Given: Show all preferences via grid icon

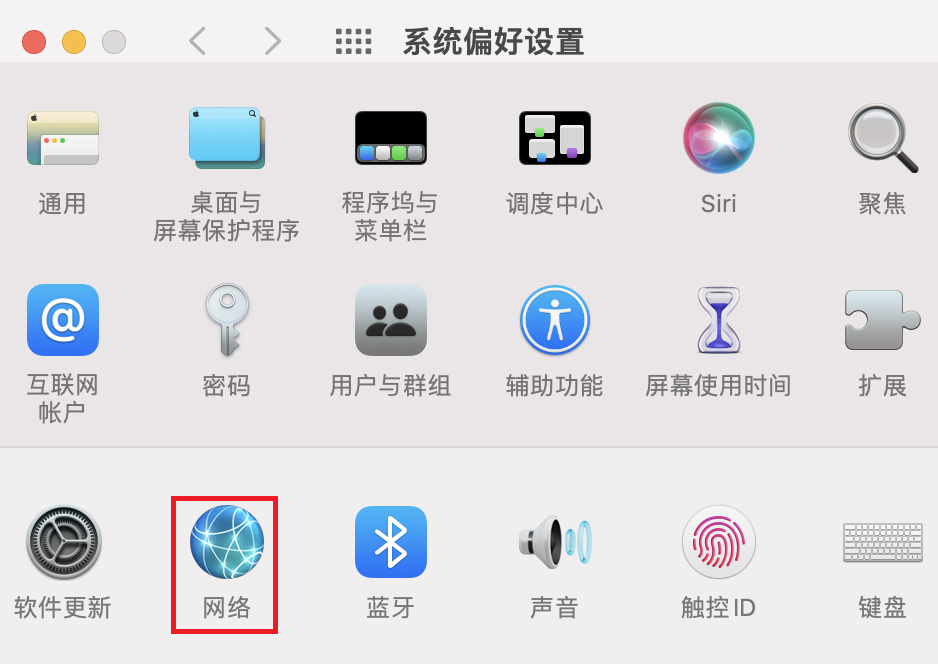Looking at the screenshot, I should tap(353, 41).
